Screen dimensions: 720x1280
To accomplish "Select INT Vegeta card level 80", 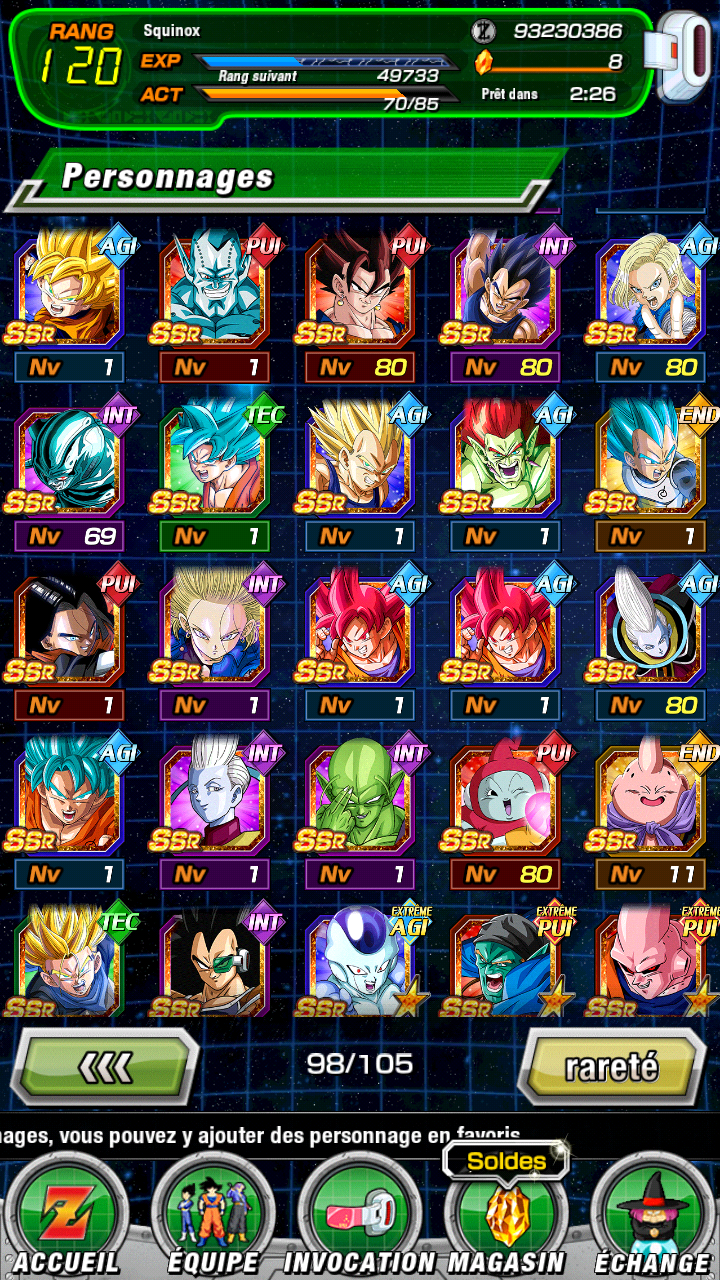I will tap(504, 290).
